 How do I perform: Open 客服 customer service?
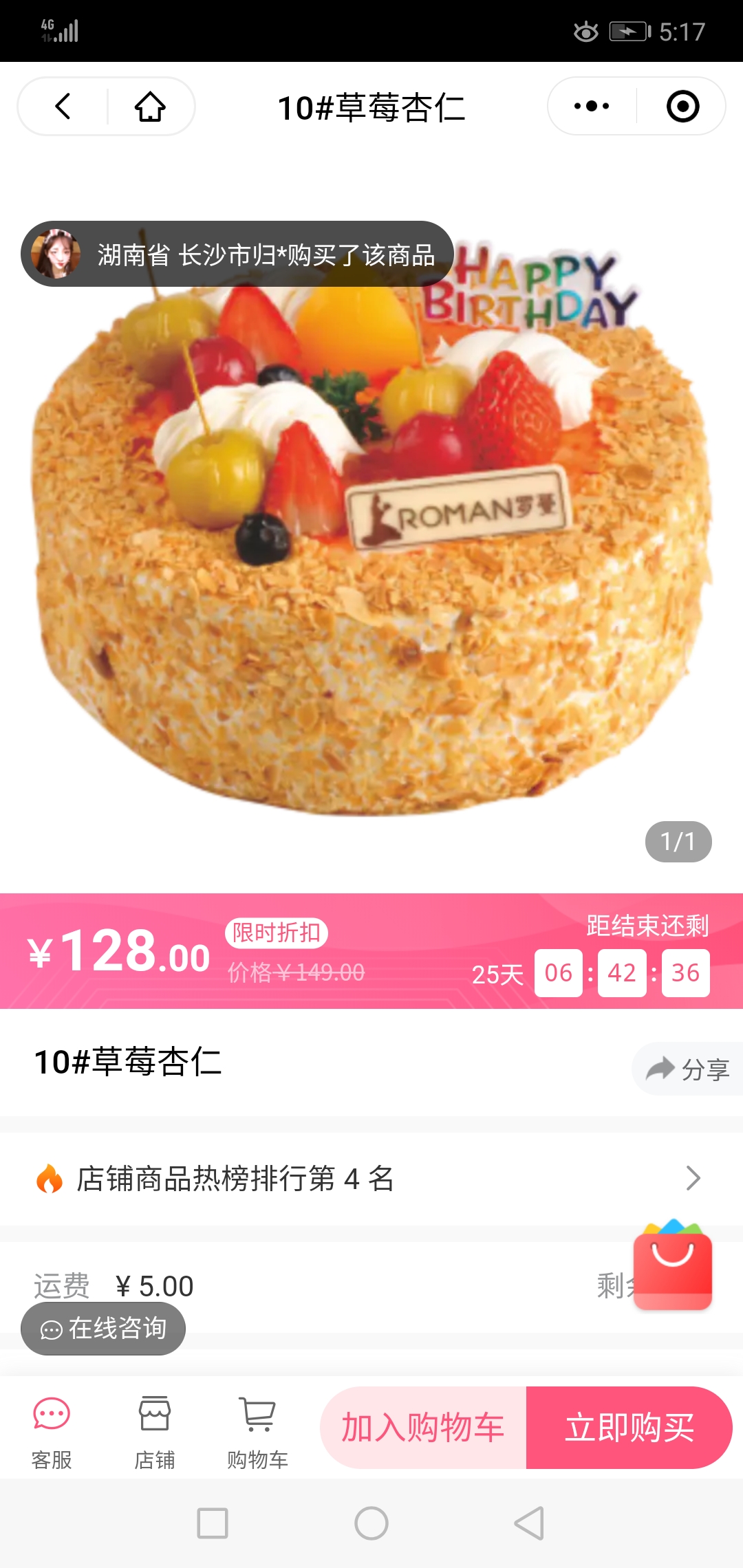pyautogui.click(x=52, y=1433)
